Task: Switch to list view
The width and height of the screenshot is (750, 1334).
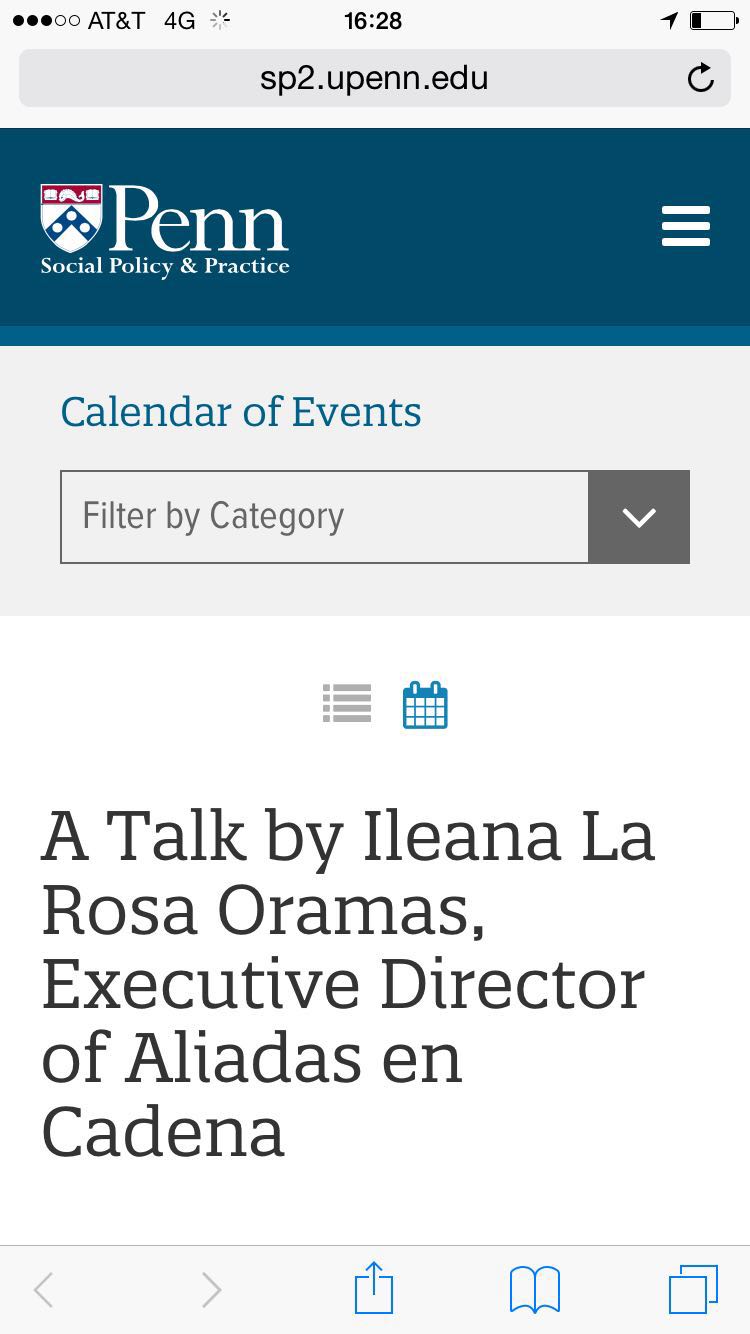Action: coord(347,704)
